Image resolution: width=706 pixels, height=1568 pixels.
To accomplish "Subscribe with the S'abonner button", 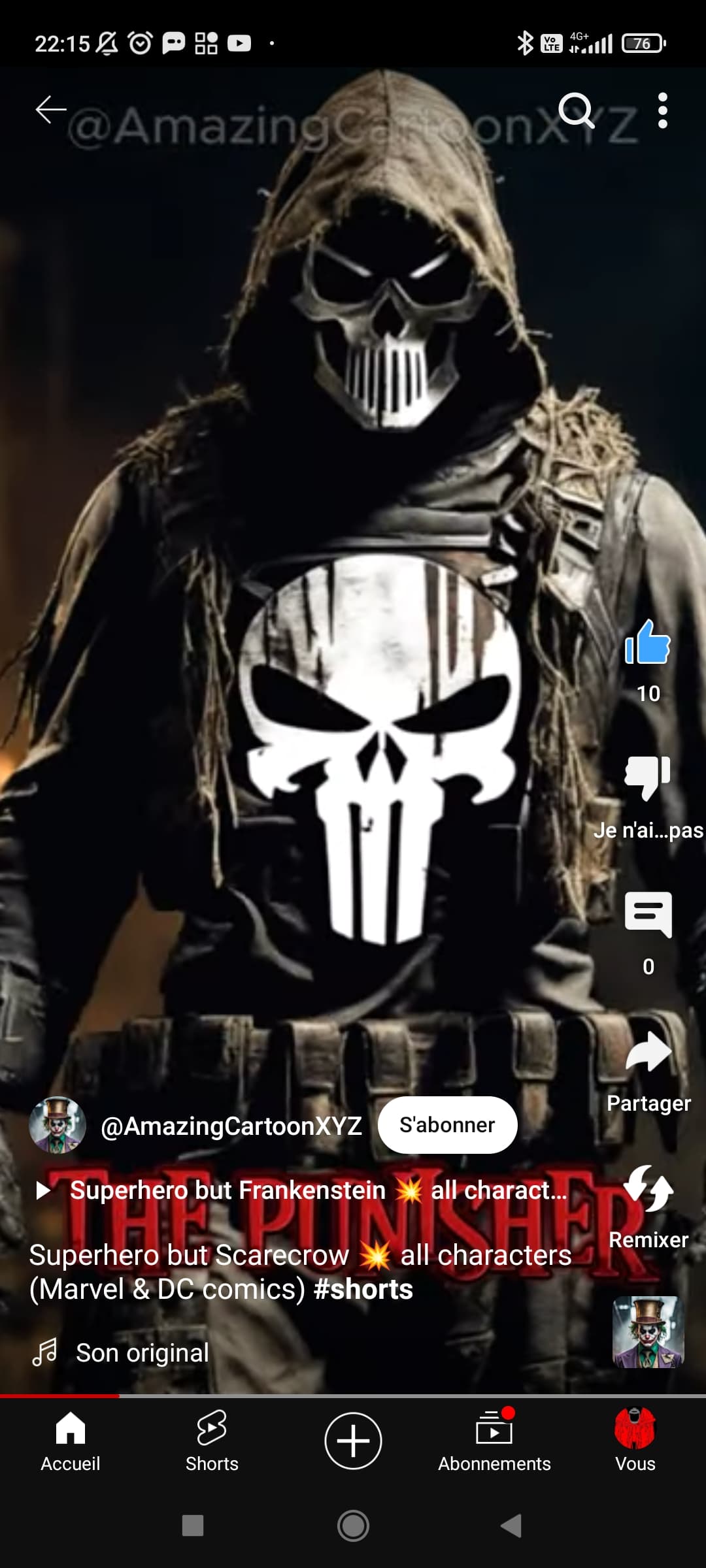I will point(447,1125).
